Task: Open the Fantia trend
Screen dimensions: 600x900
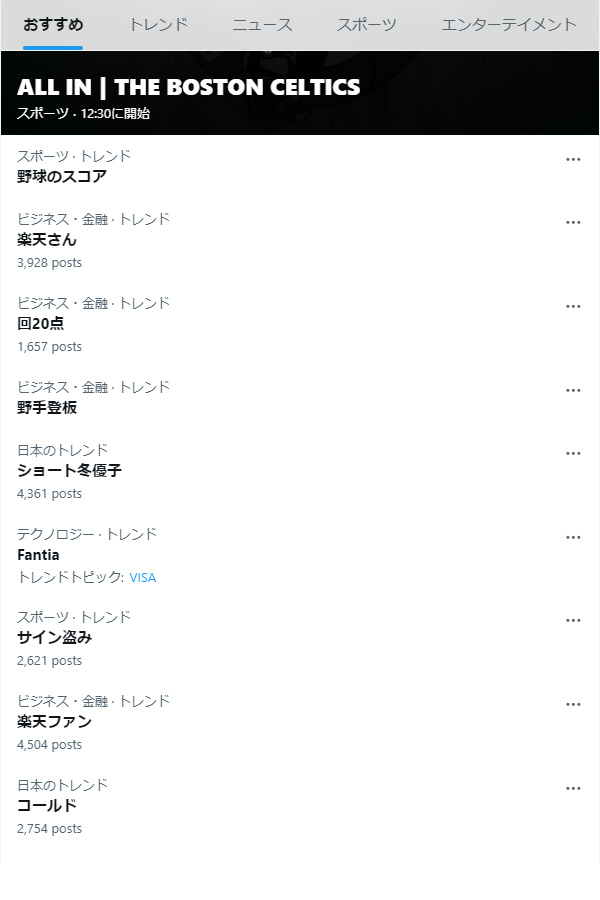Action: tap(38, 555)
